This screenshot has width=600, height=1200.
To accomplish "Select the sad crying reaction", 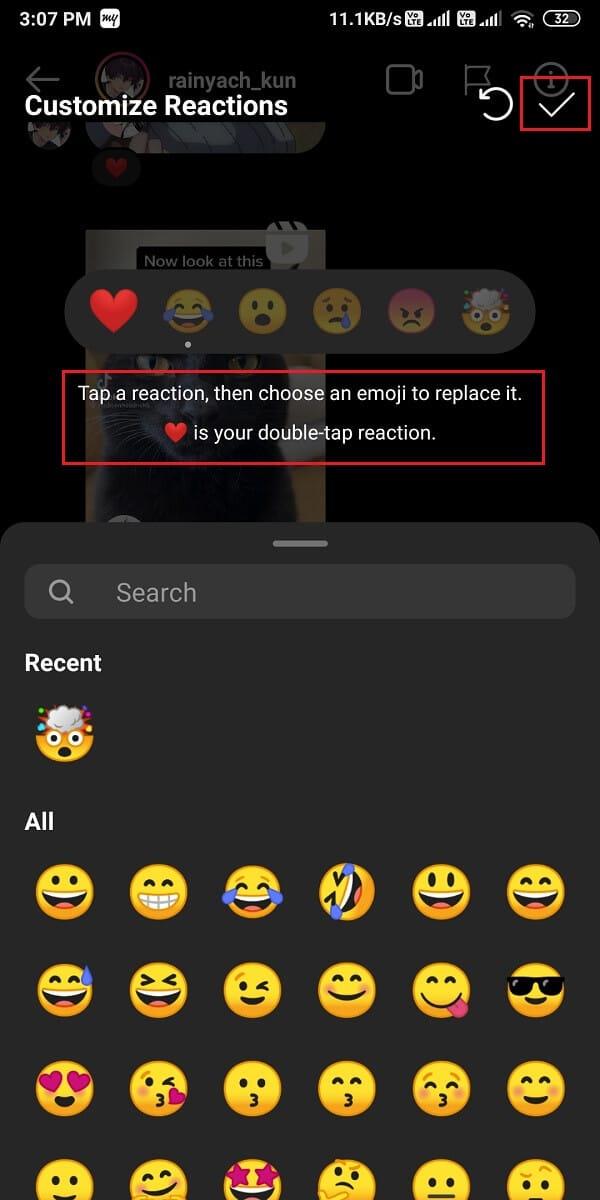I will point(337,310).
